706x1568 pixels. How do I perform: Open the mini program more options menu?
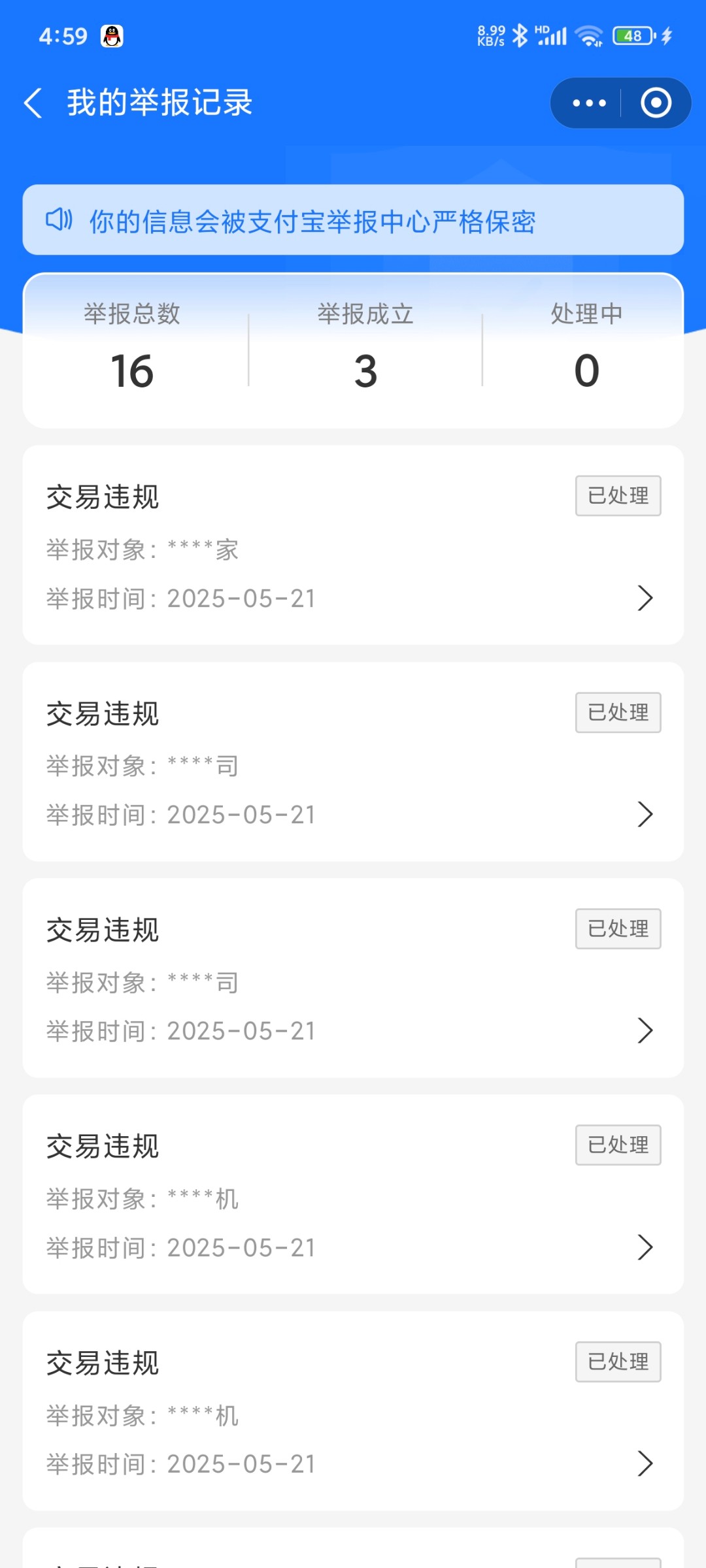(x=589, y=103)
